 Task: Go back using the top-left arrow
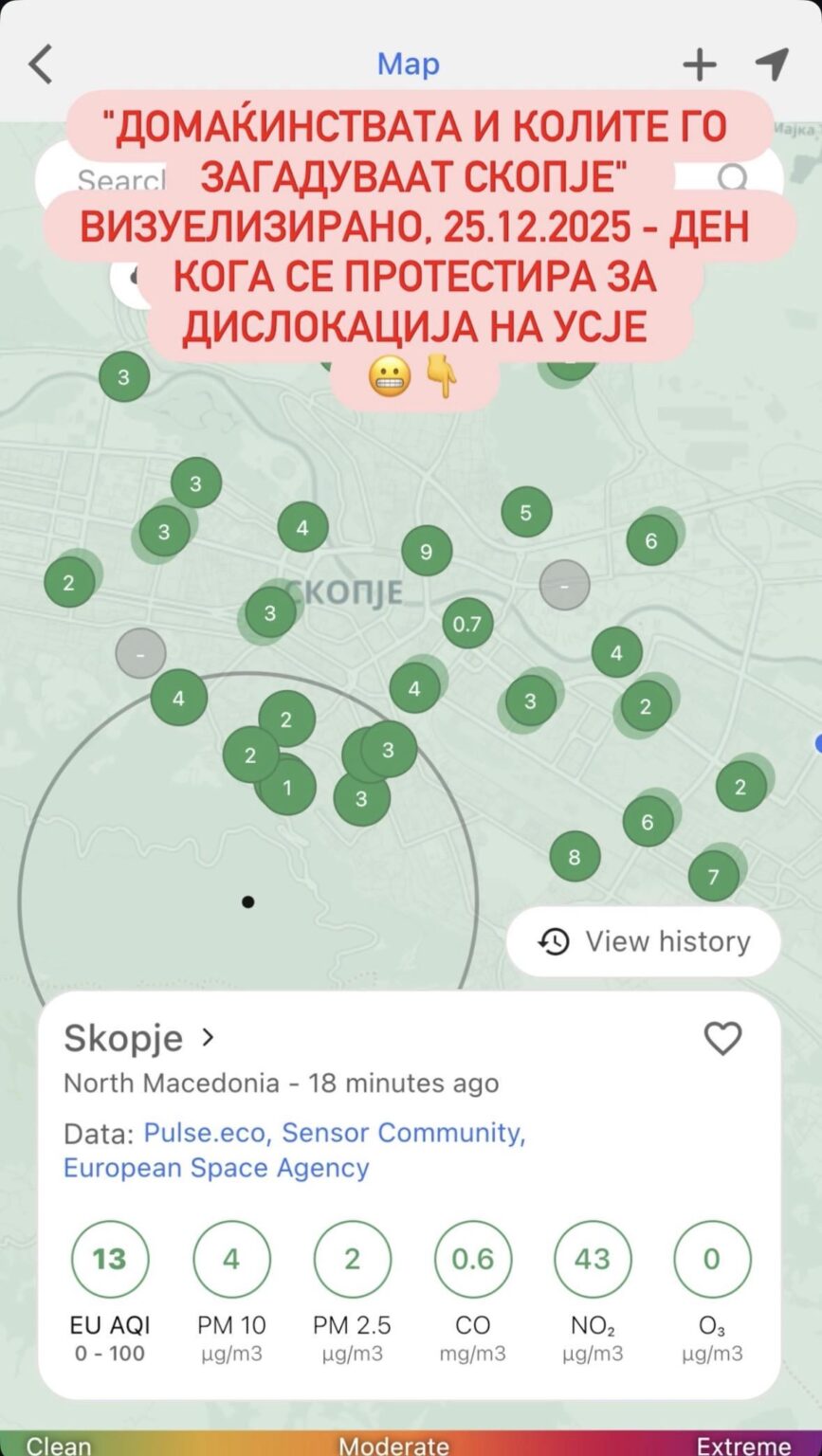tap(41, 64)
